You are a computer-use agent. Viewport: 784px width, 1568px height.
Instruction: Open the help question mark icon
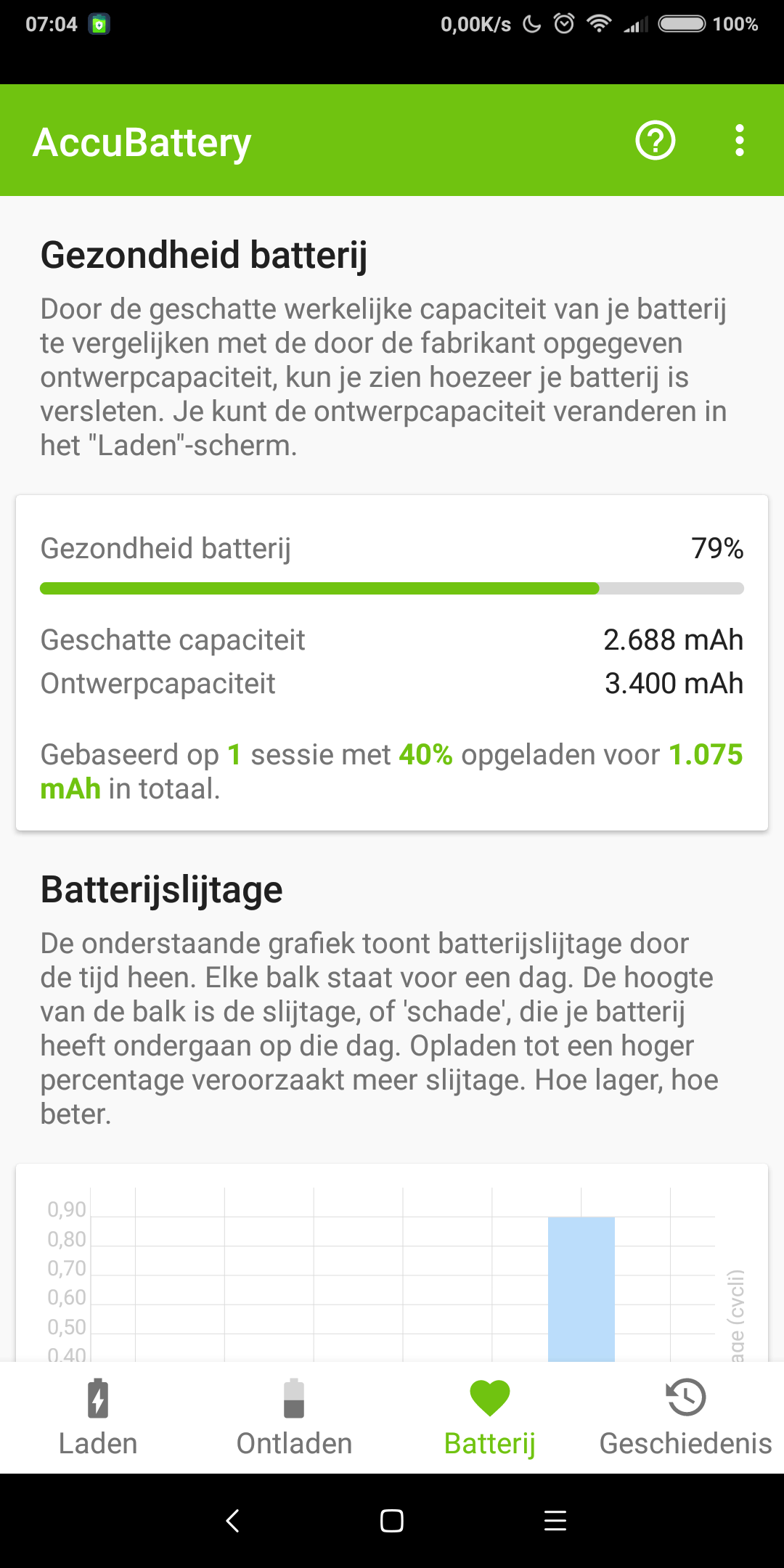(656, 141)
